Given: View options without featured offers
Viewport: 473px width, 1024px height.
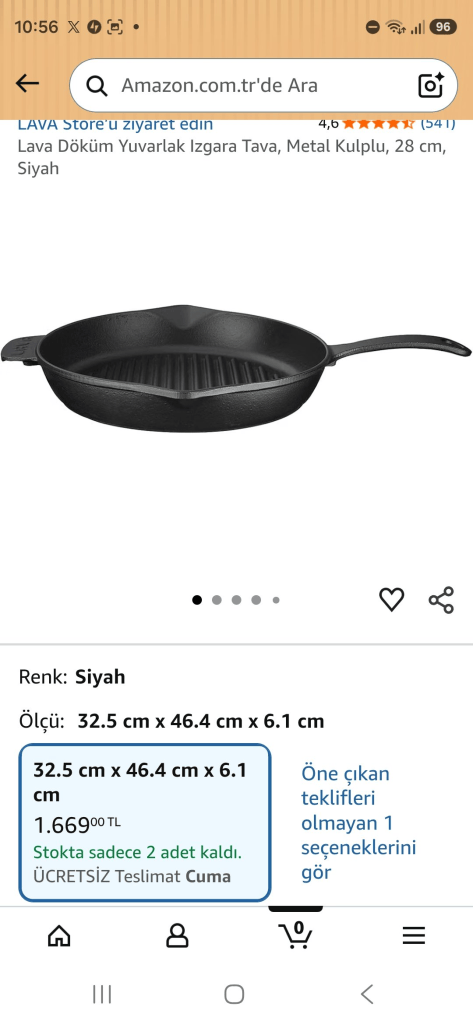Looking at the screenshot, I should (x=359, y=823).
